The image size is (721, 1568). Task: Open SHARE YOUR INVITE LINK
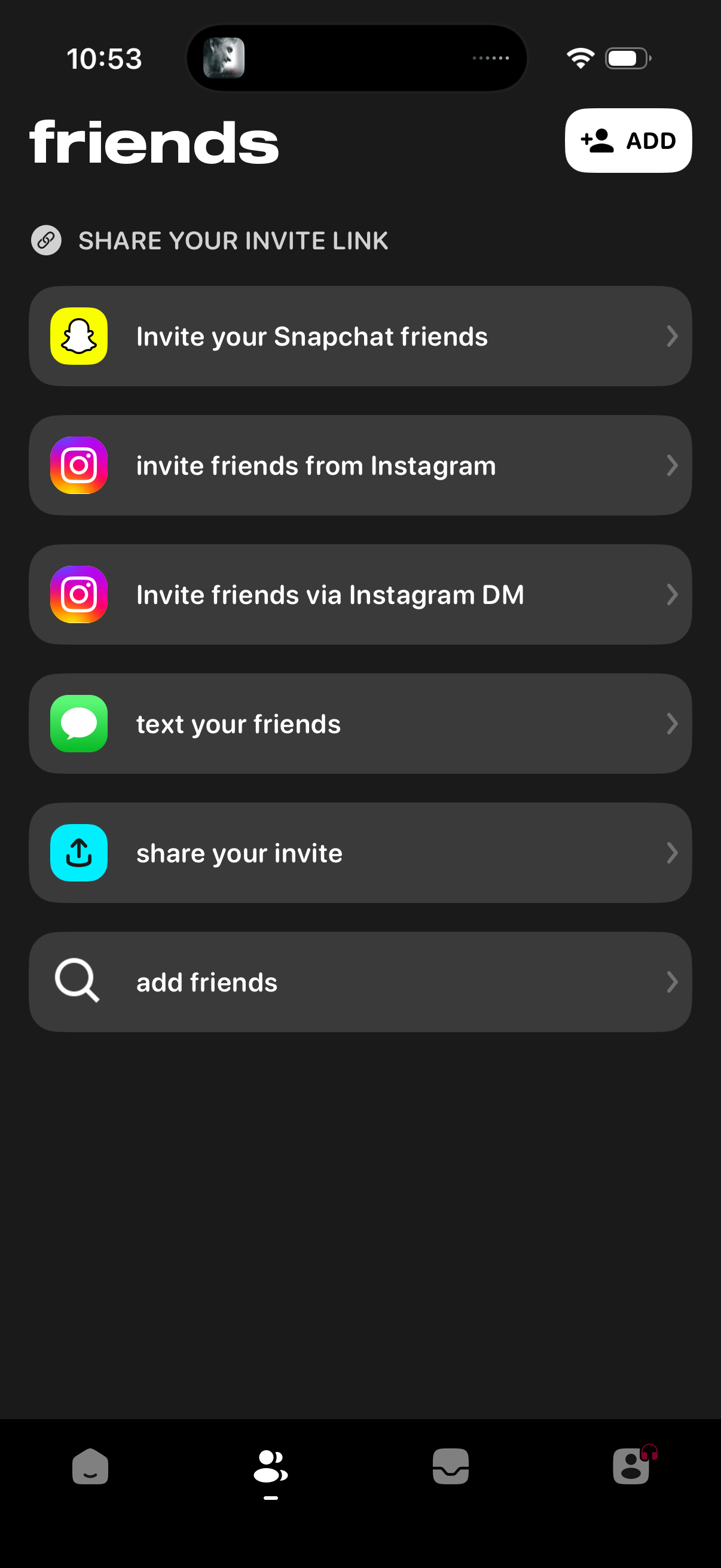pos(234,240)
